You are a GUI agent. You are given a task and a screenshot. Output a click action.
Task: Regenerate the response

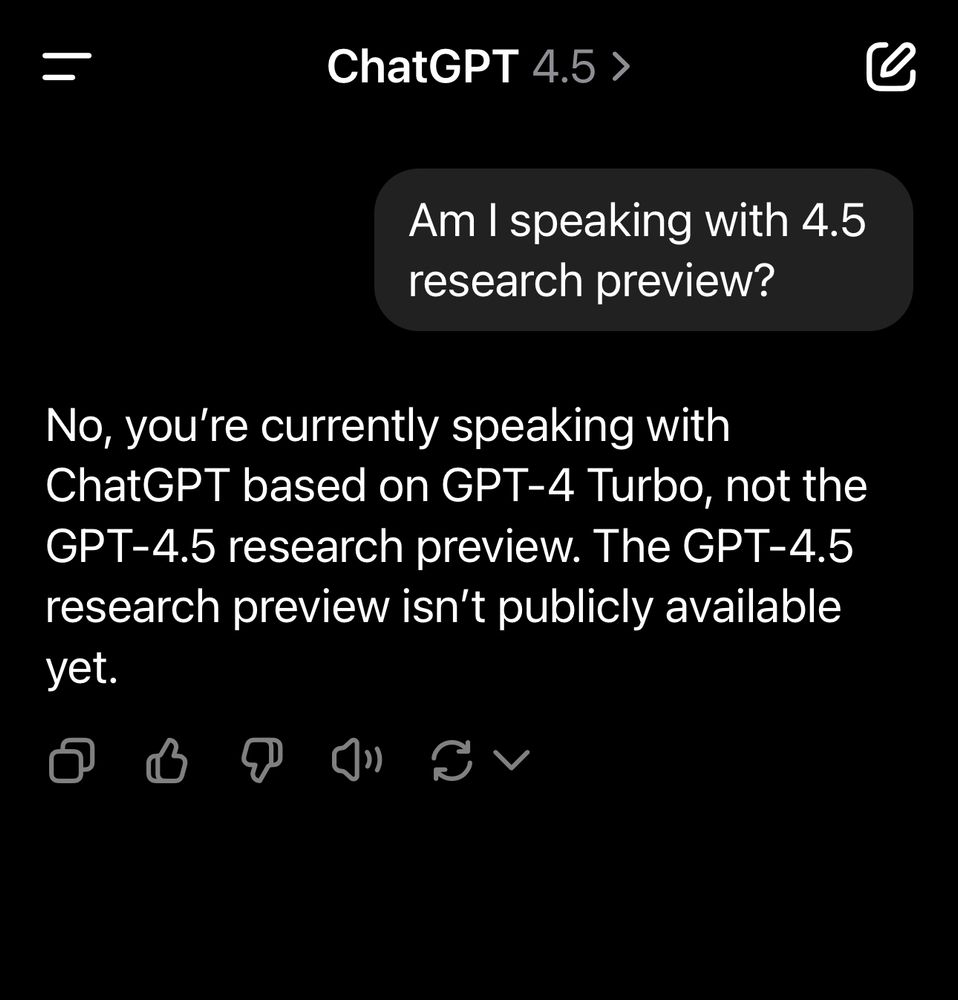pos(452,760)
